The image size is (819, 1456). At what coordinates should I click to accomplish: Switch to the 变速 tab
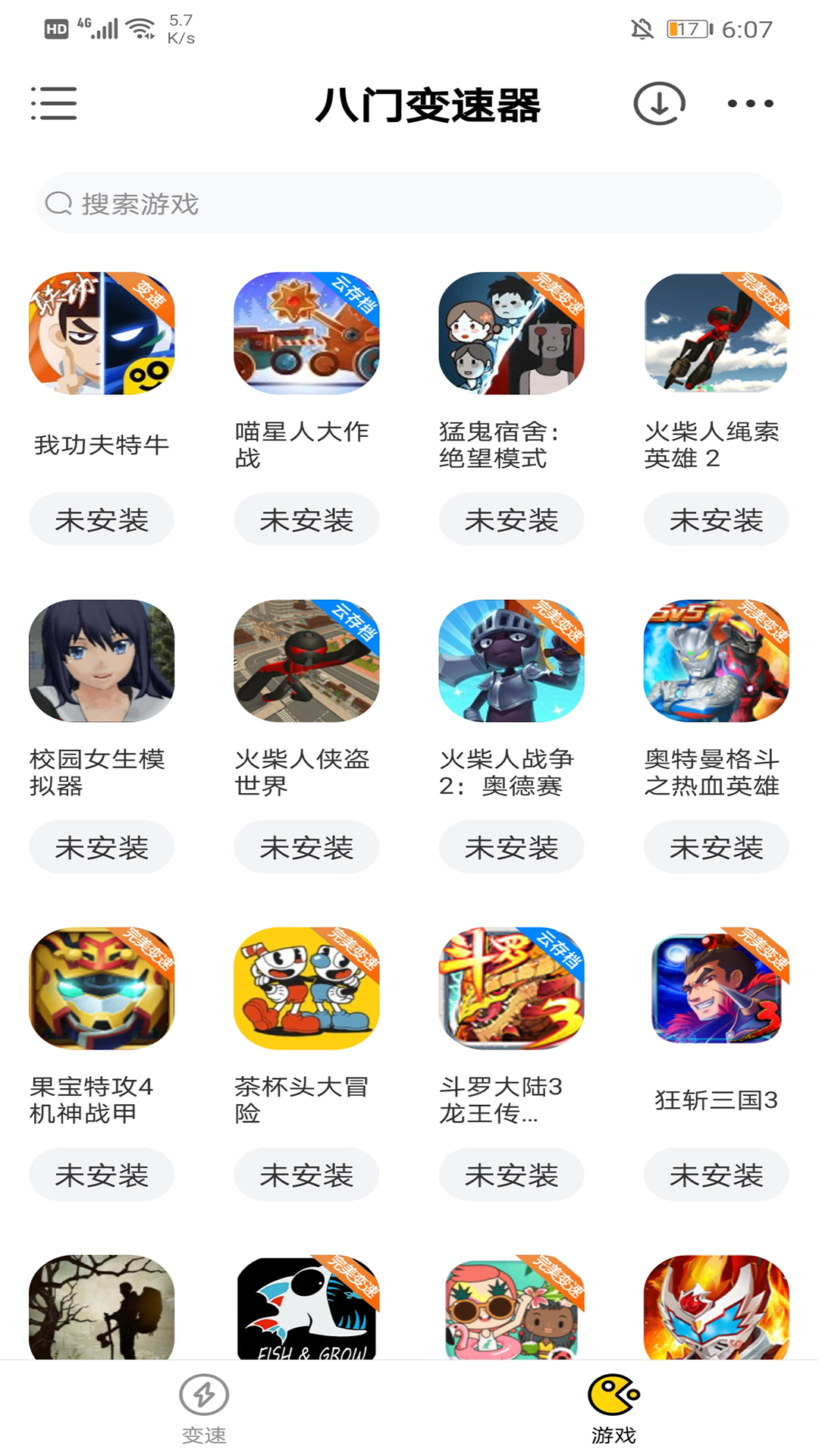pyautogui.click(x=204, y=1408)
